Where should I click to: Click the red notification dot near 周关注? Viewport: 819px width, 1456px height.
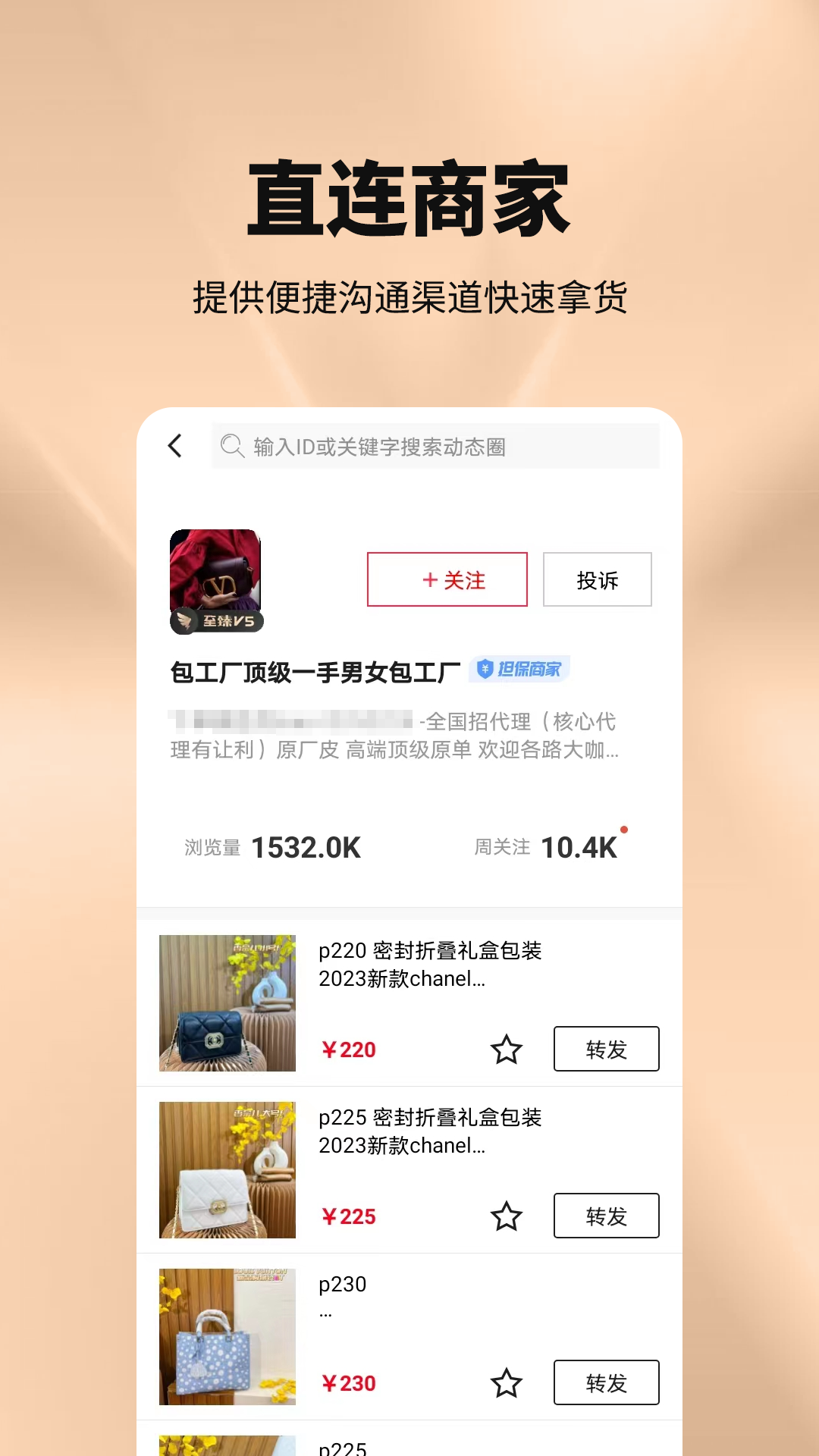[623, 831]
